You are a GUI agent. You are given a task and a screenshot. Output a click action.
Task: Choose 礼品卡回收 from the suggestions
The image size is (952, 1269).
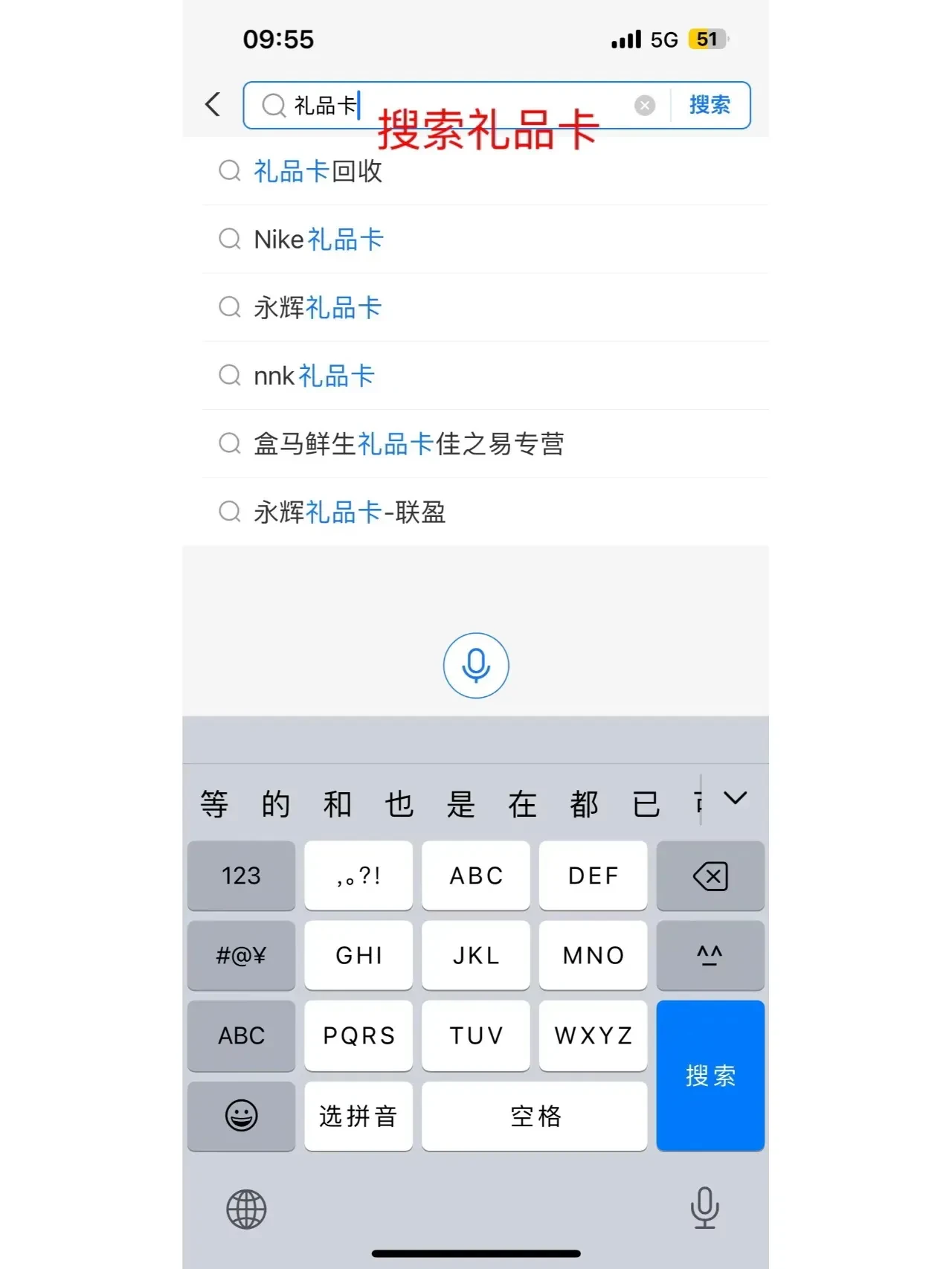coord(318,172)
